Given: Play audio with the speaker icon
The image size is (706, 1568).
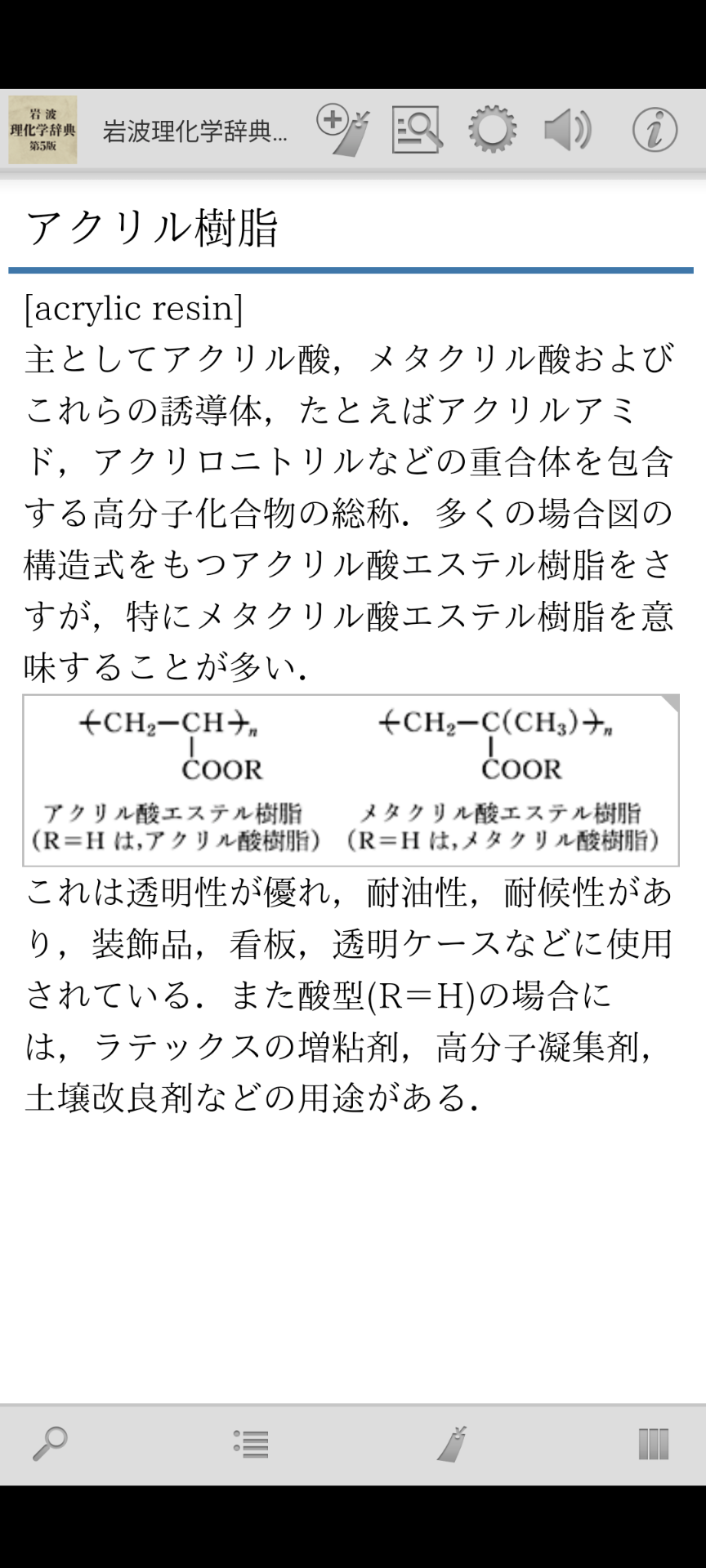Looking at the screenshot, I should point(568,130).
